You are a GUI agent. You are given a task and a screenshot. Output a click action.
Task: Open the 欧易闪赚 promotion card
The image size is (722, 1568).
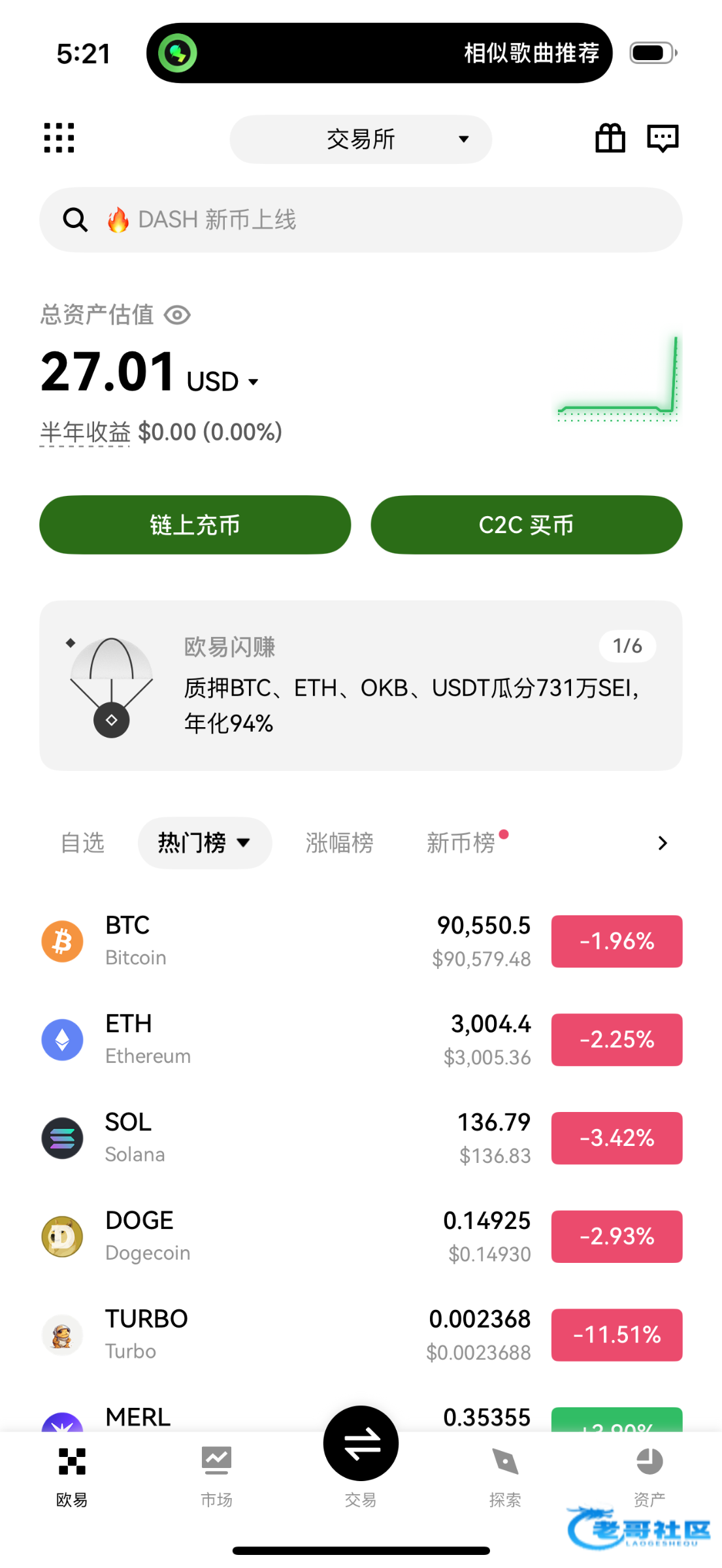[x=361, y=685]
